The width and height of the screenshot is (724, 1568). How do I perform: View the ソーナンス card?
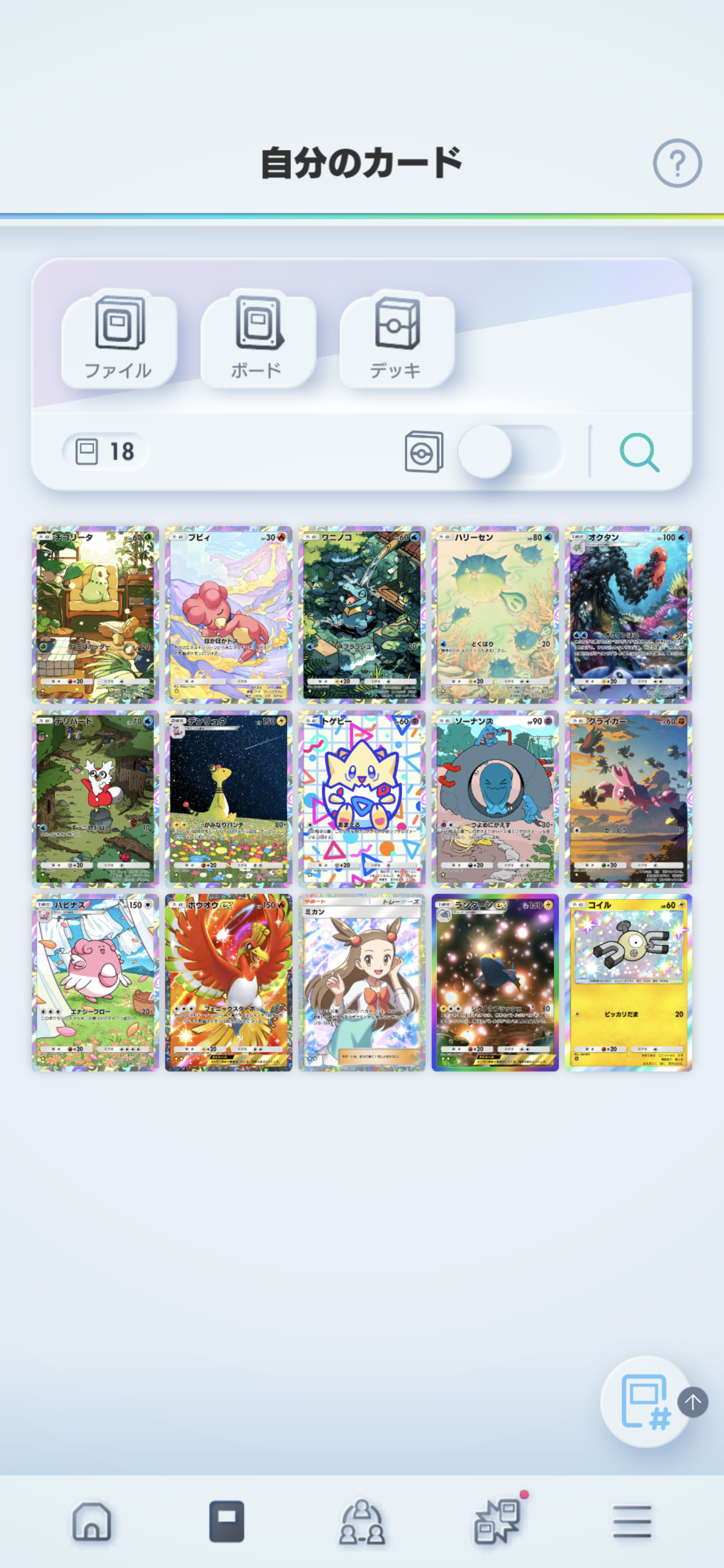pyautogui.click(x=495, y=799)
